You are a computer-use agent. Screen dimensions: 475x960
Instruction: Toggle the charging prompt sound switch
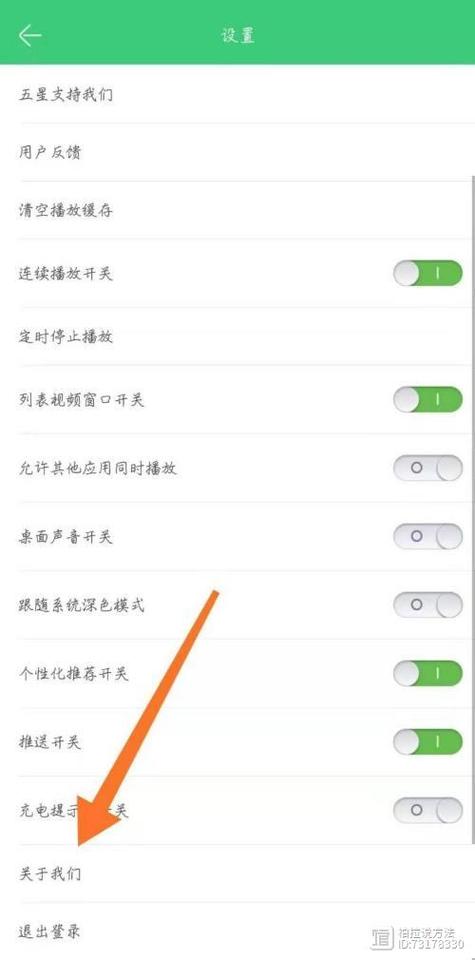(428, 811)
